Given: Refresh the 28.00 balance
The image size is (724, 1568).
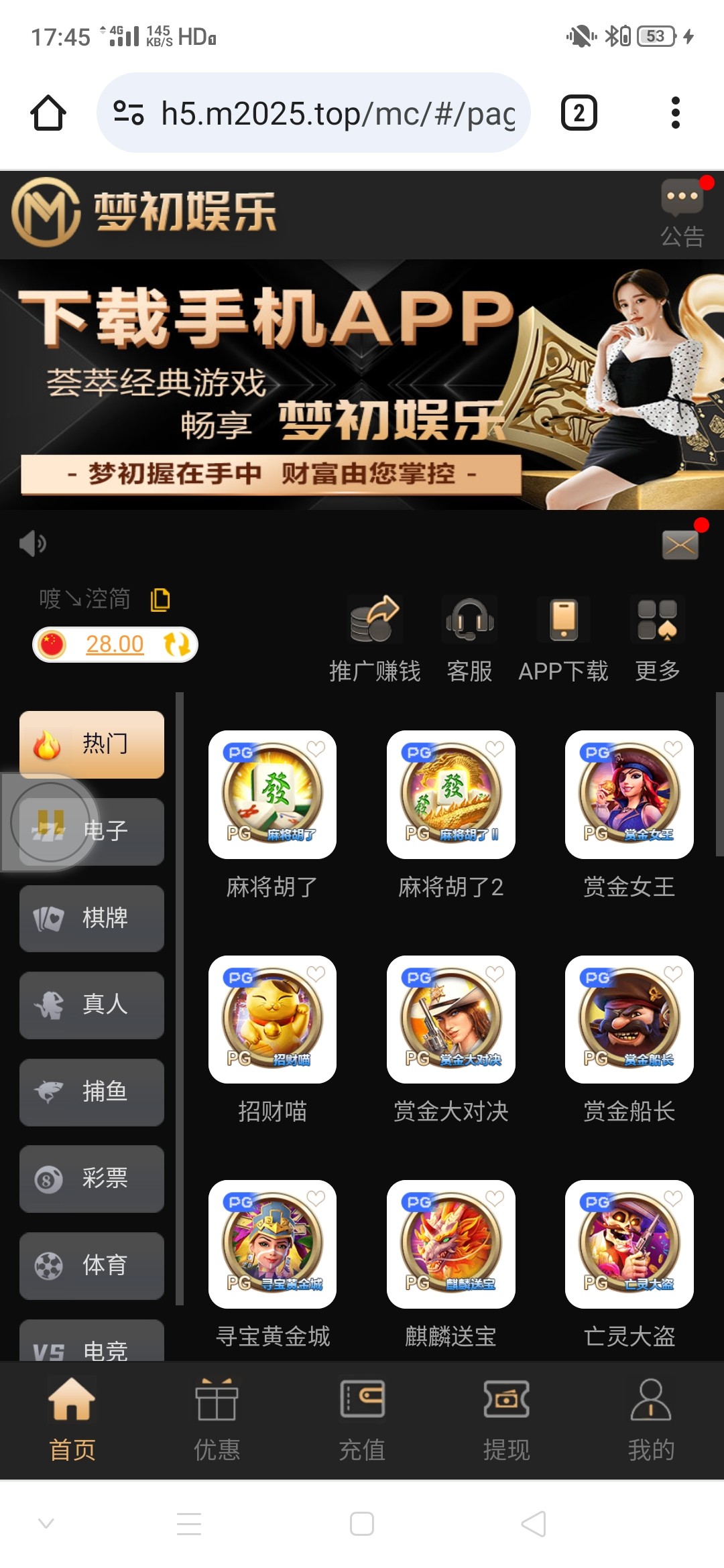Looking at the screenshot, I should [177, 644].
